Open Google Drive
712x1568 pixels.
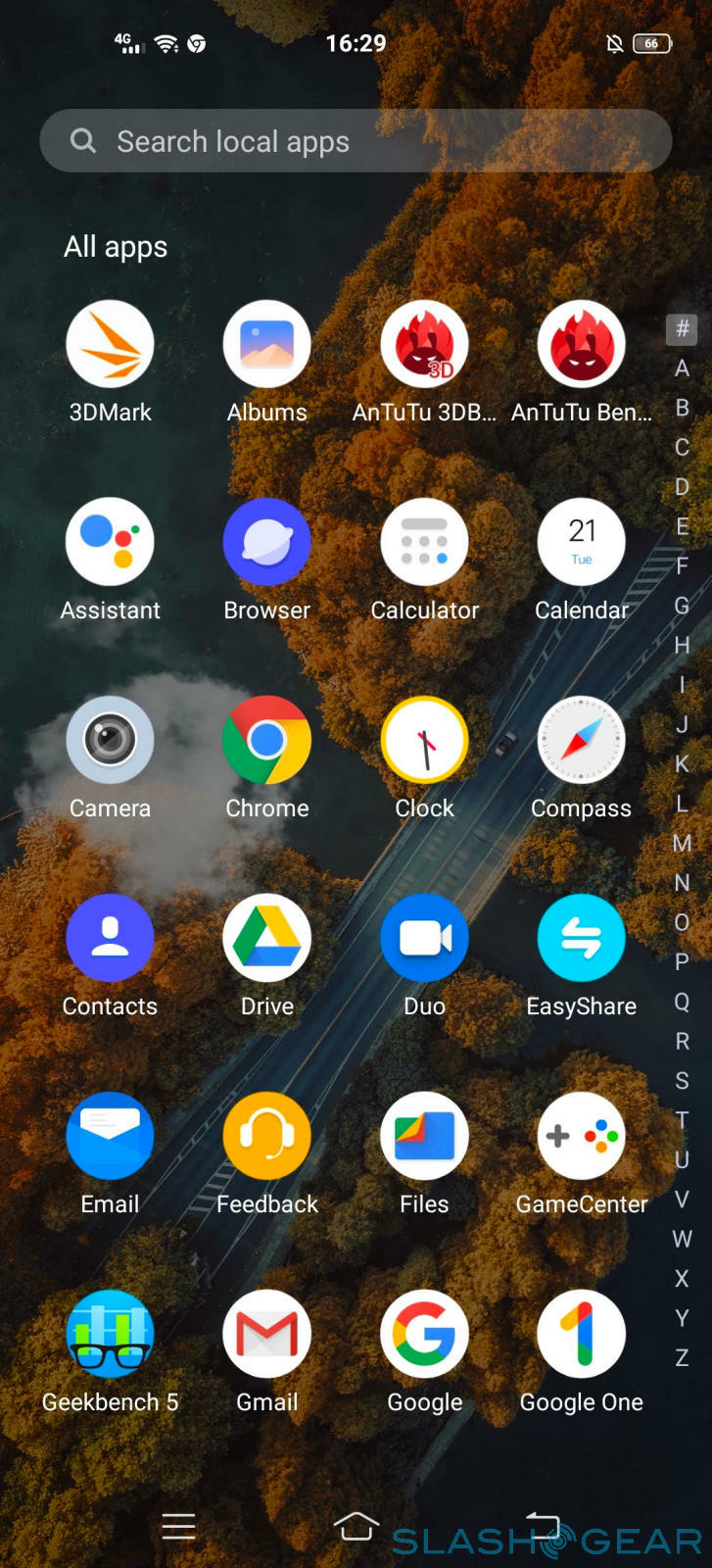tap(266, 939)
